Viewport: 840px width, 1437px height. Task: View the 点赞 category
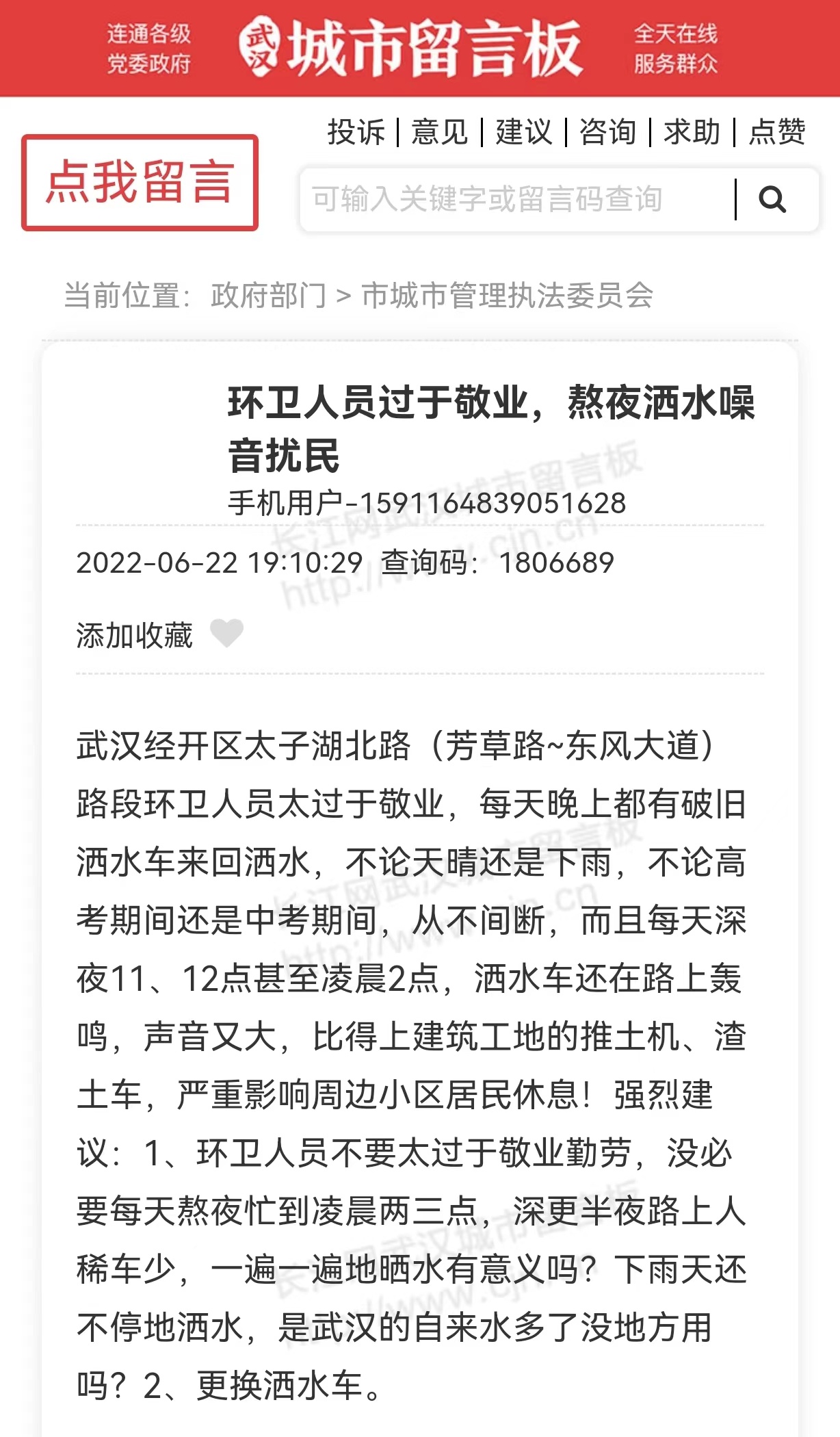point(777,131)
